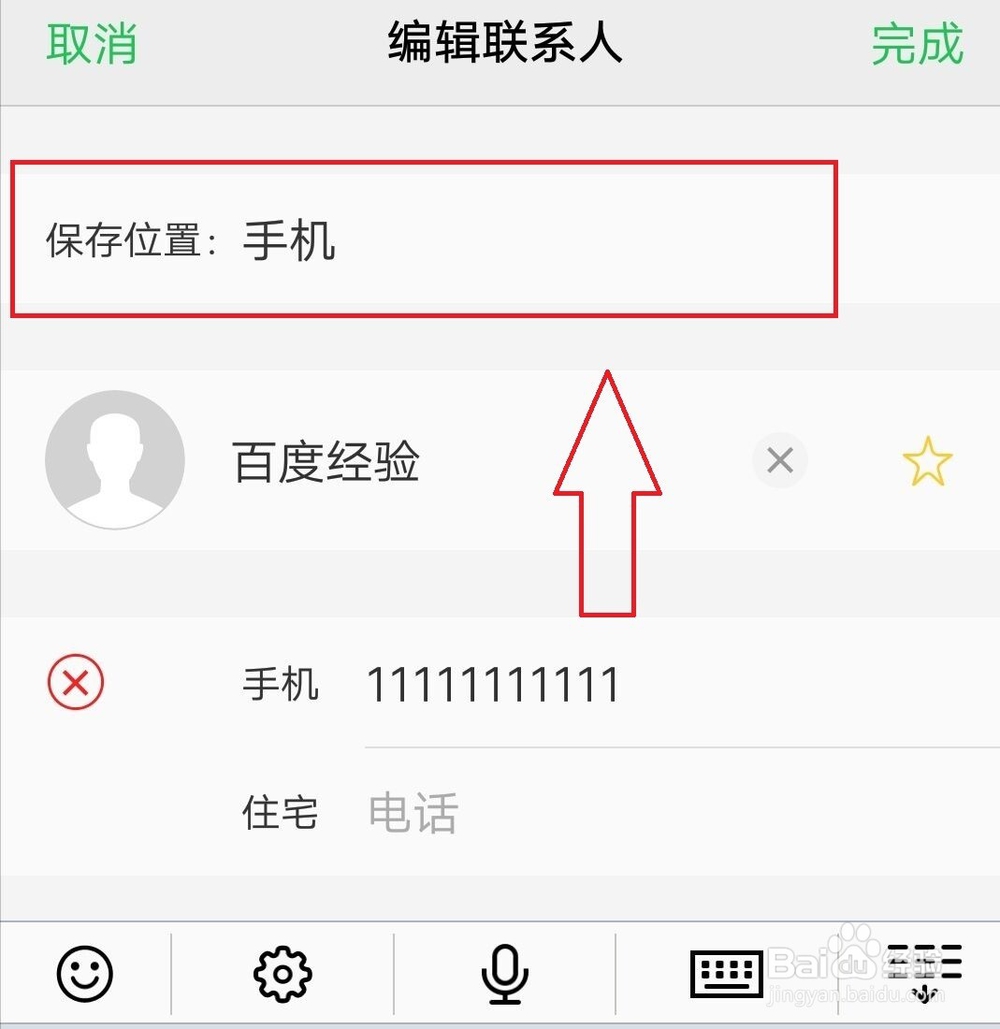
Task: Open the input method settings gear
Action: pyautogui.click(x=282, y=971)
